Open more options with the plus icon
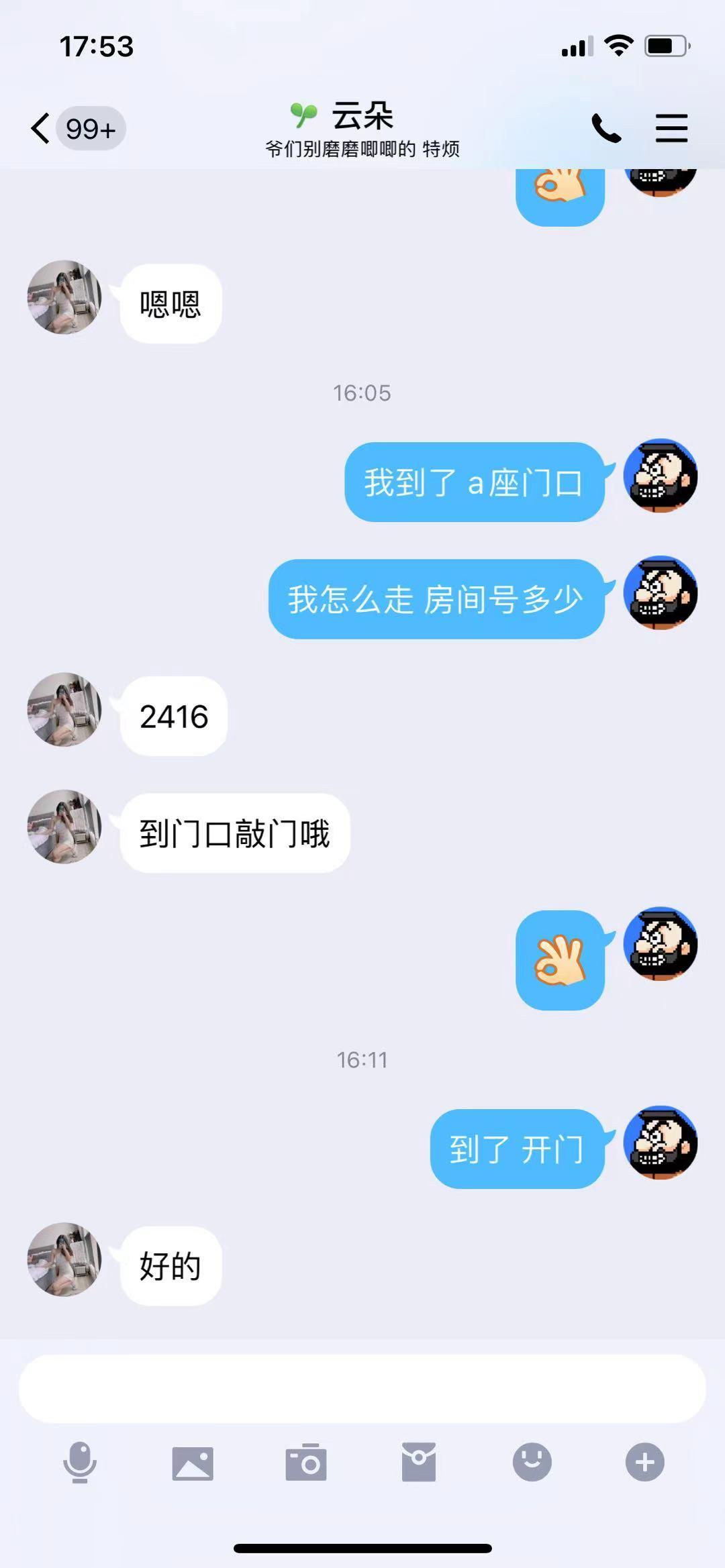 pos(645,1462)
